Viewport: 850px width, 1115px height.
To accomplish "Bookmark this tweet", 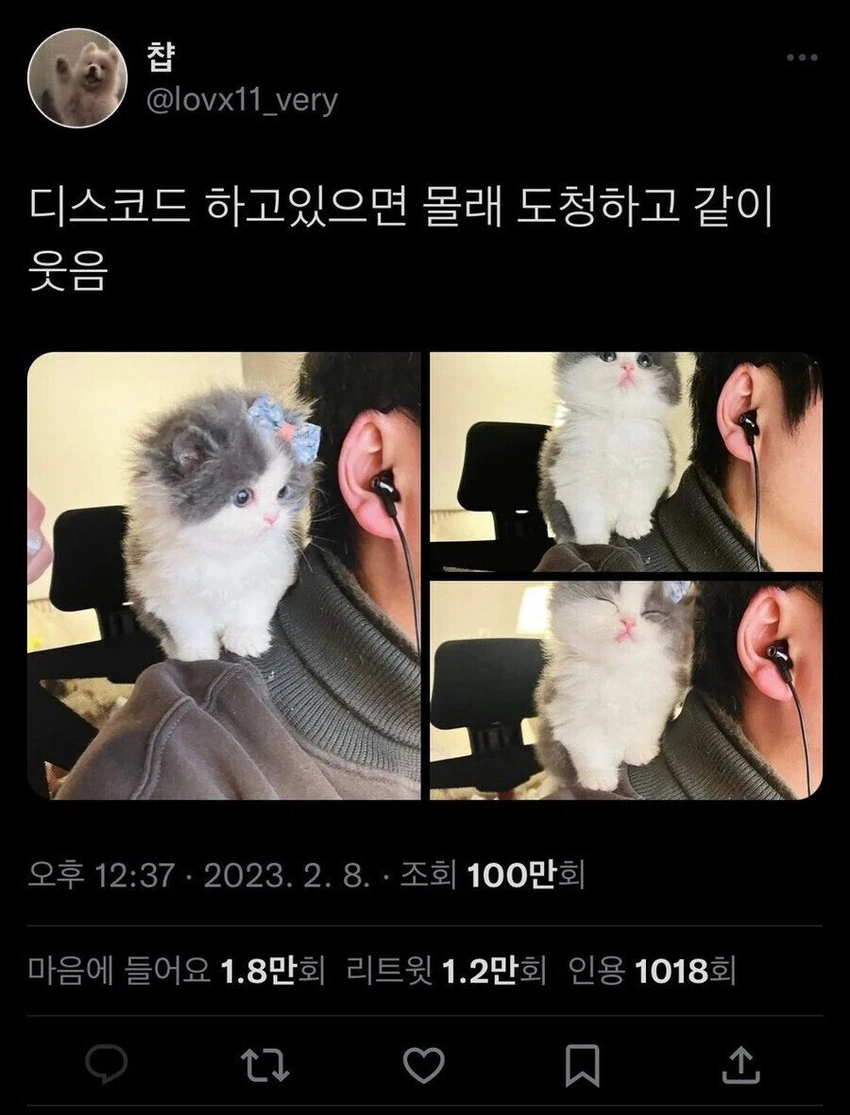I will pos(582,1065).
